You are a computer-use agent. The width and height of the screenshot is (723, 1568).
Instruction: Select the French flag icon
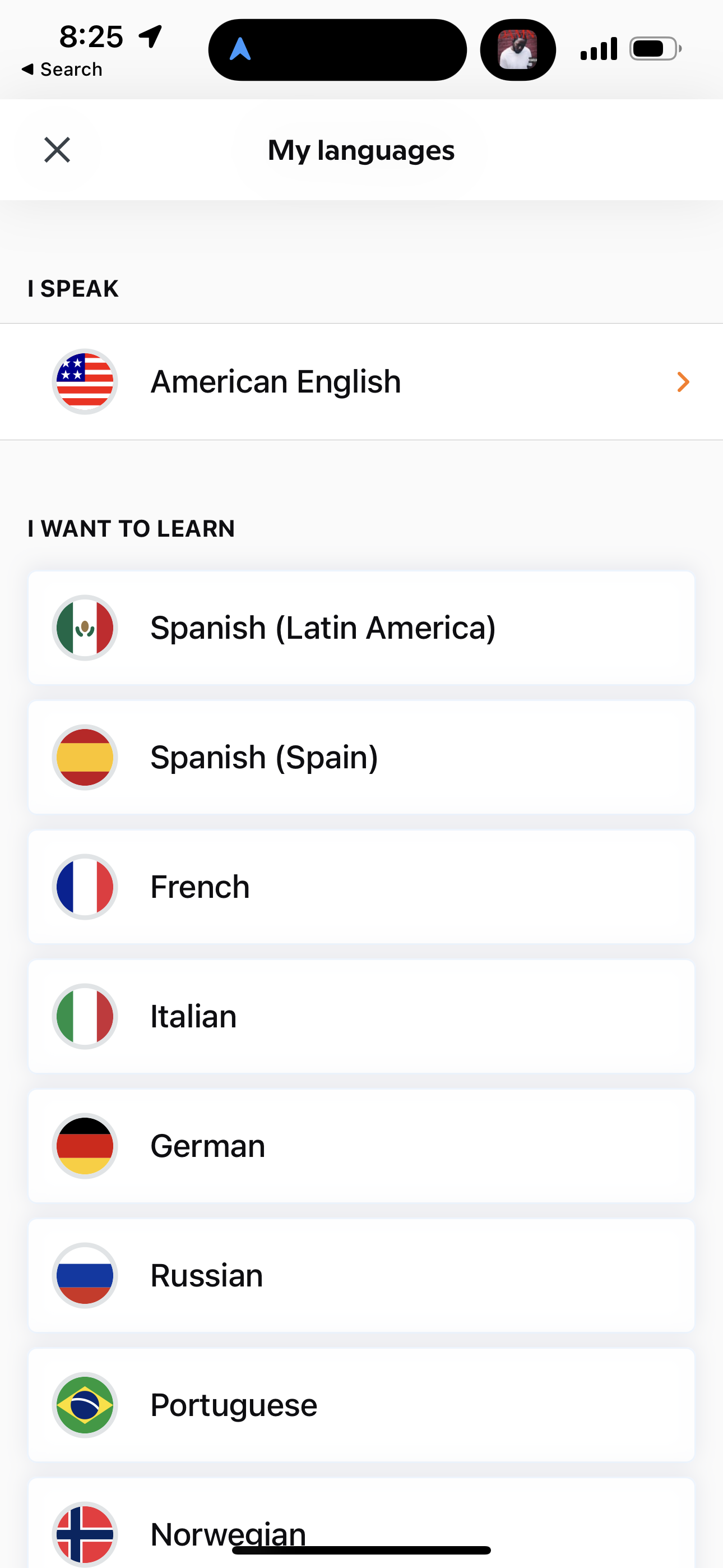(85, 887)
